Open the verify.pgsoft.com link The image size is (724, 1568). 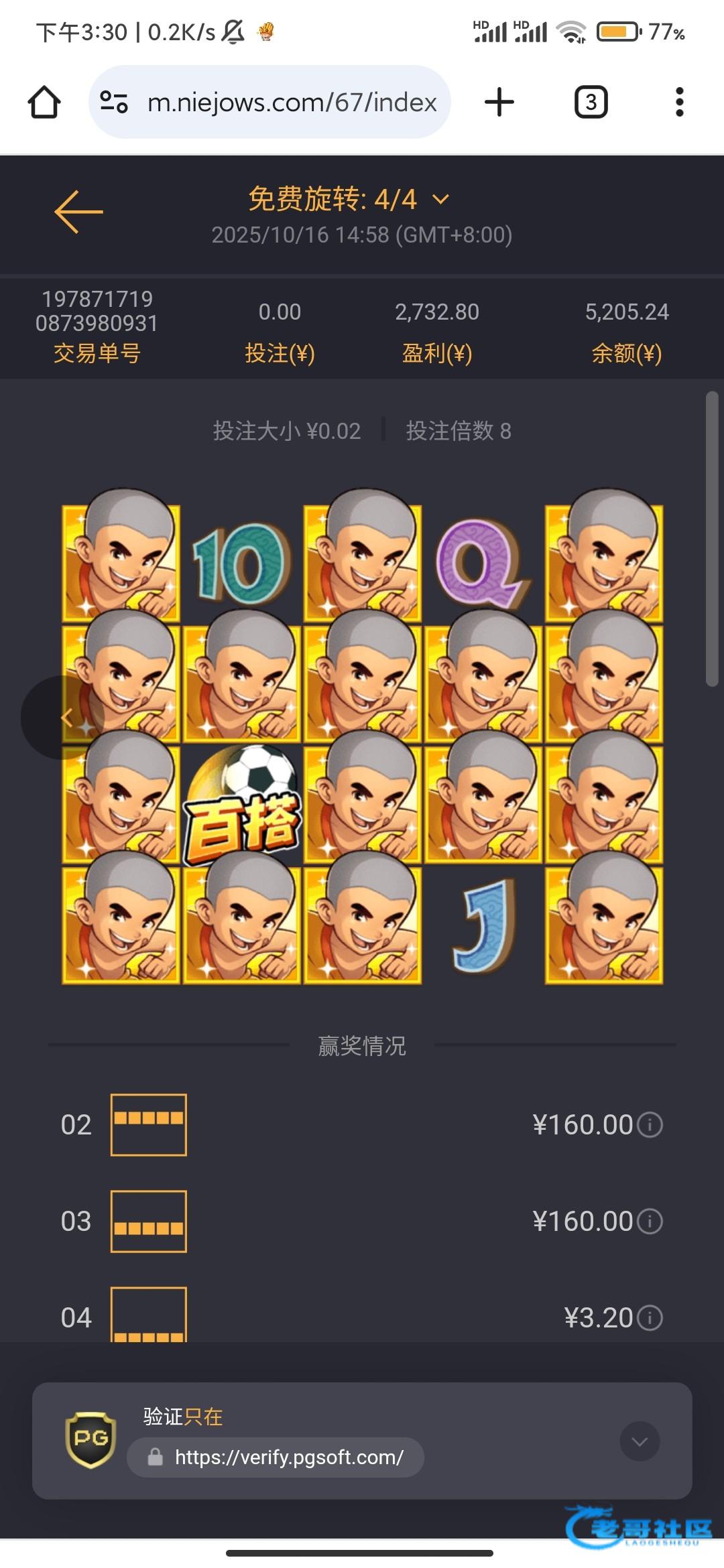tap(288, 1457)
